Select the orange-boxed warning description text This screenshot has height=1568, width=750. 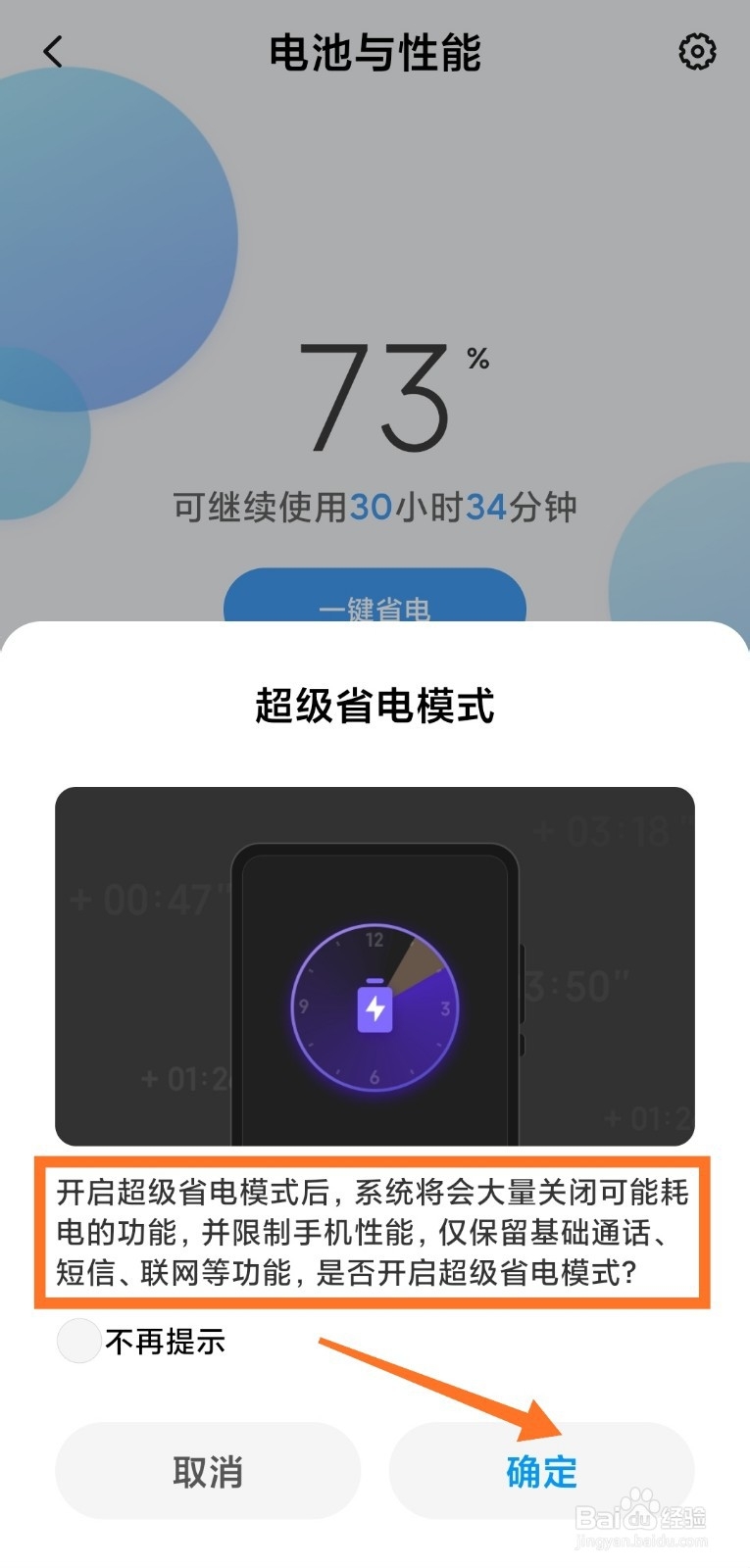click(x=375, y=1235)
